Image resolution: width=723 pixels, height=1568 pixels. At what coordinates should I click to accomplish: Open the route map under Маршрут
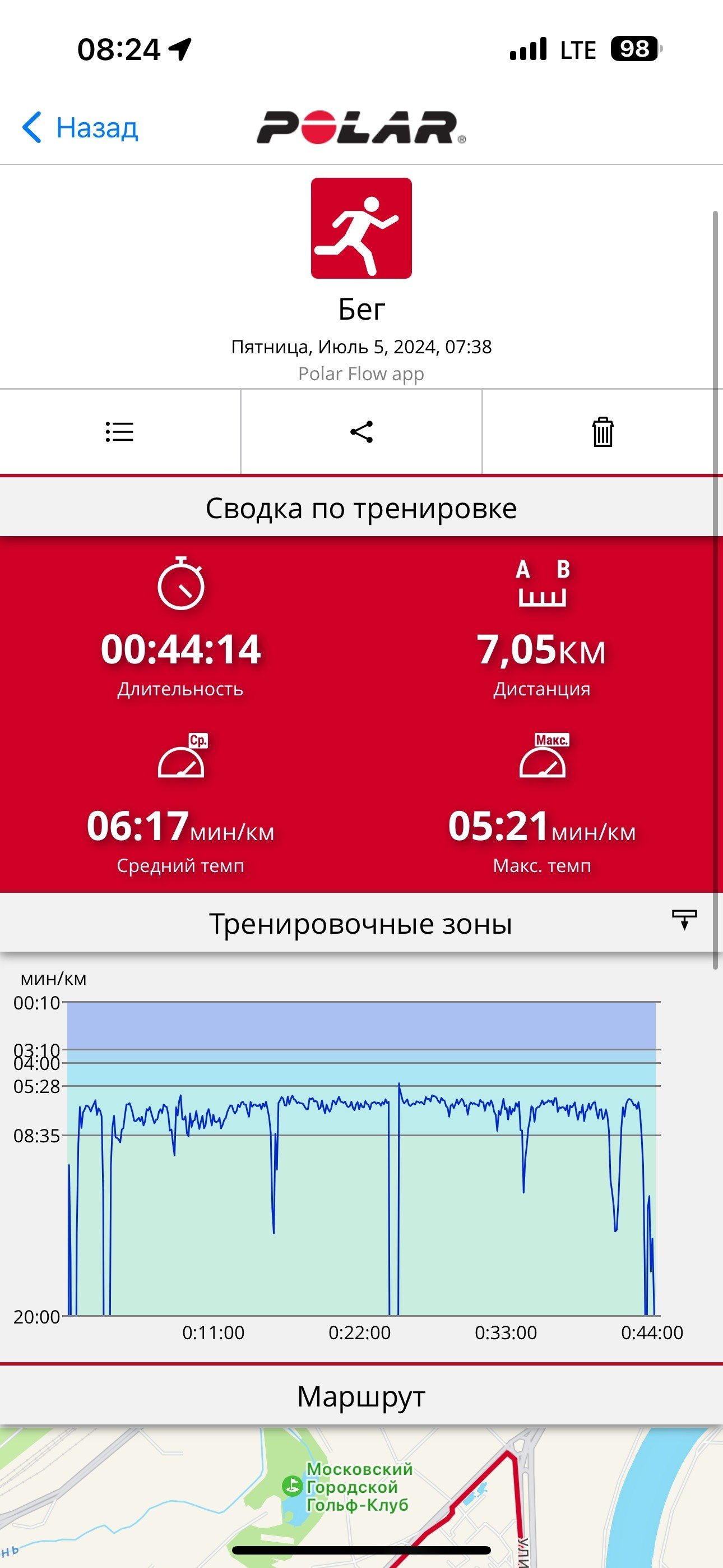(361, 1497)
